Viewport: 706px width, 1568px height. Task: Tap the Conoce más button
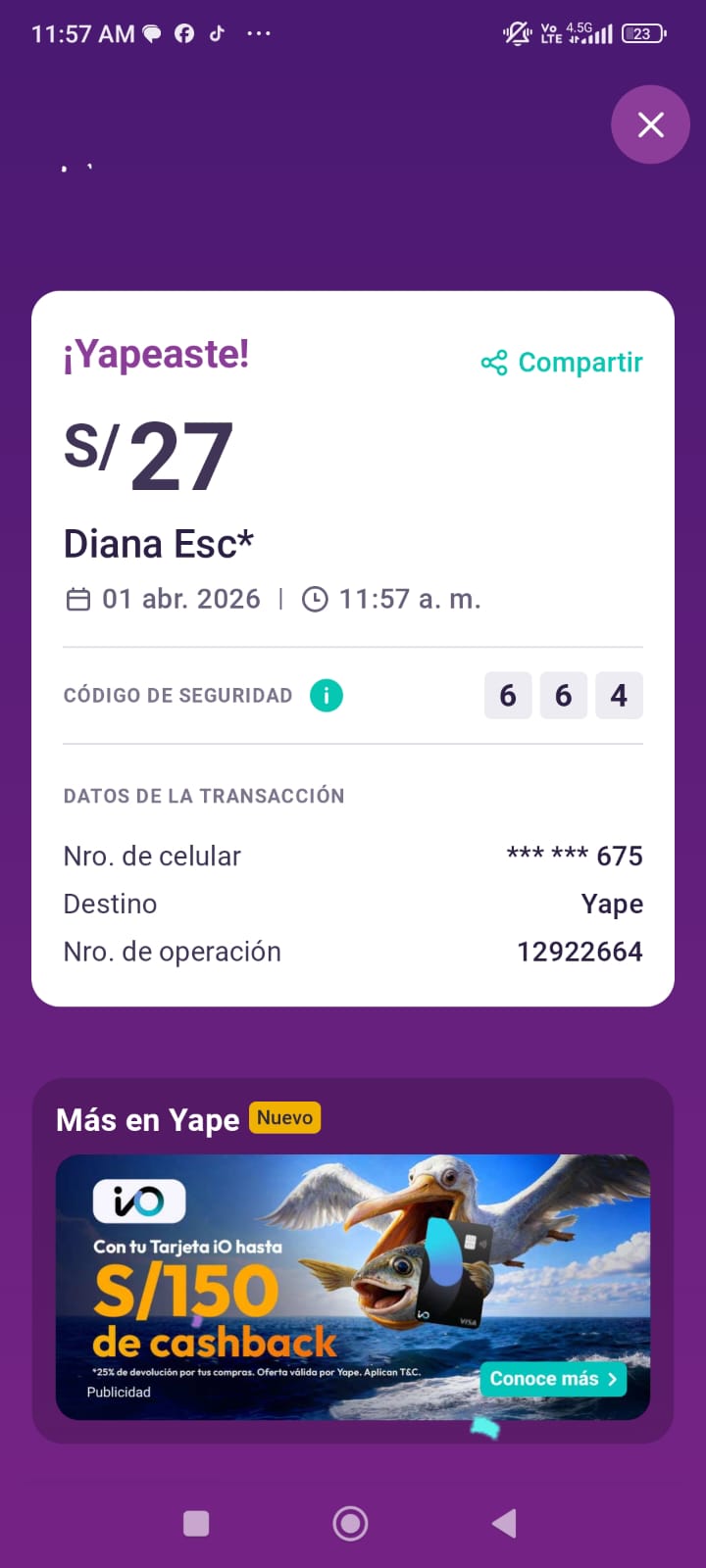pos(553,1379)
